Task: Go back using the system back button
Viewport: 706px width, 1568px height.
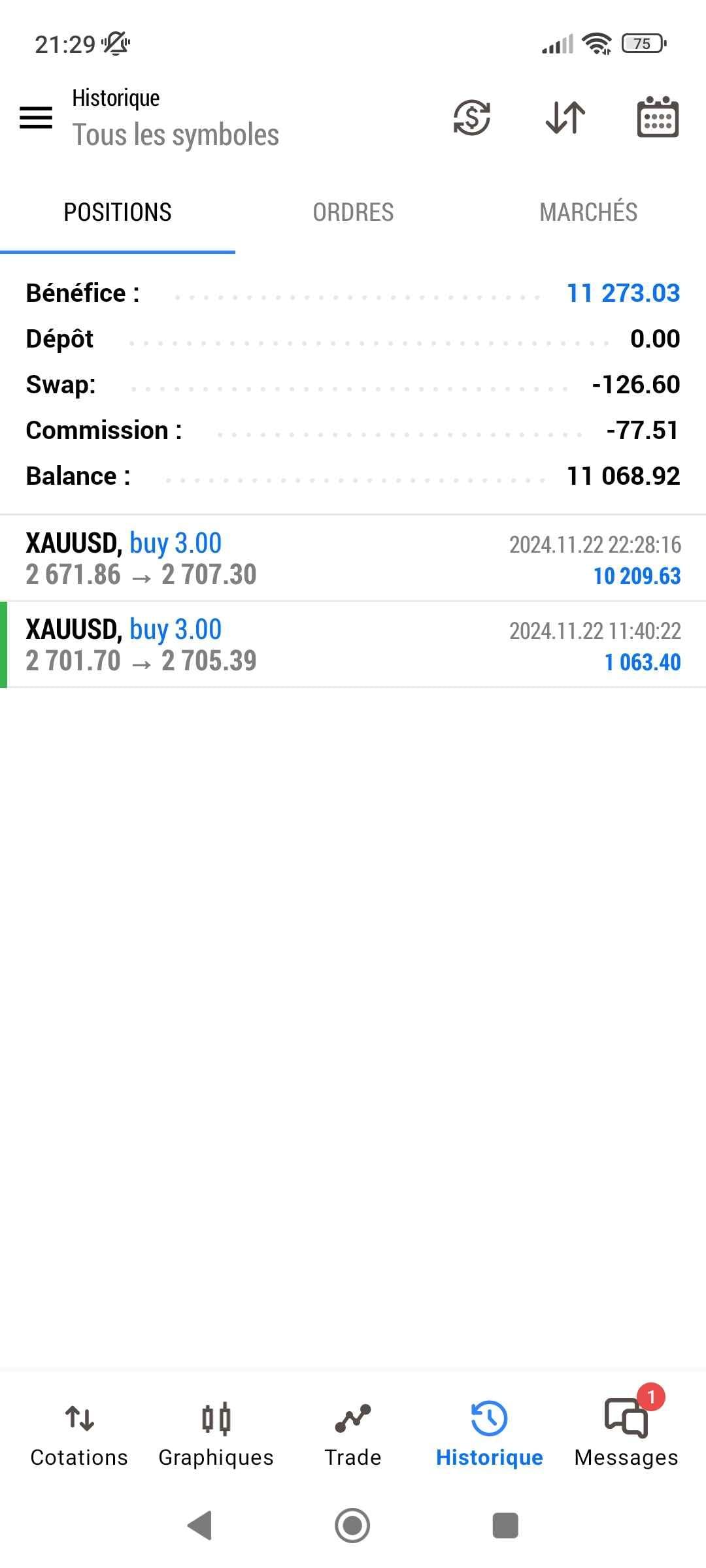Action: 199,1526
